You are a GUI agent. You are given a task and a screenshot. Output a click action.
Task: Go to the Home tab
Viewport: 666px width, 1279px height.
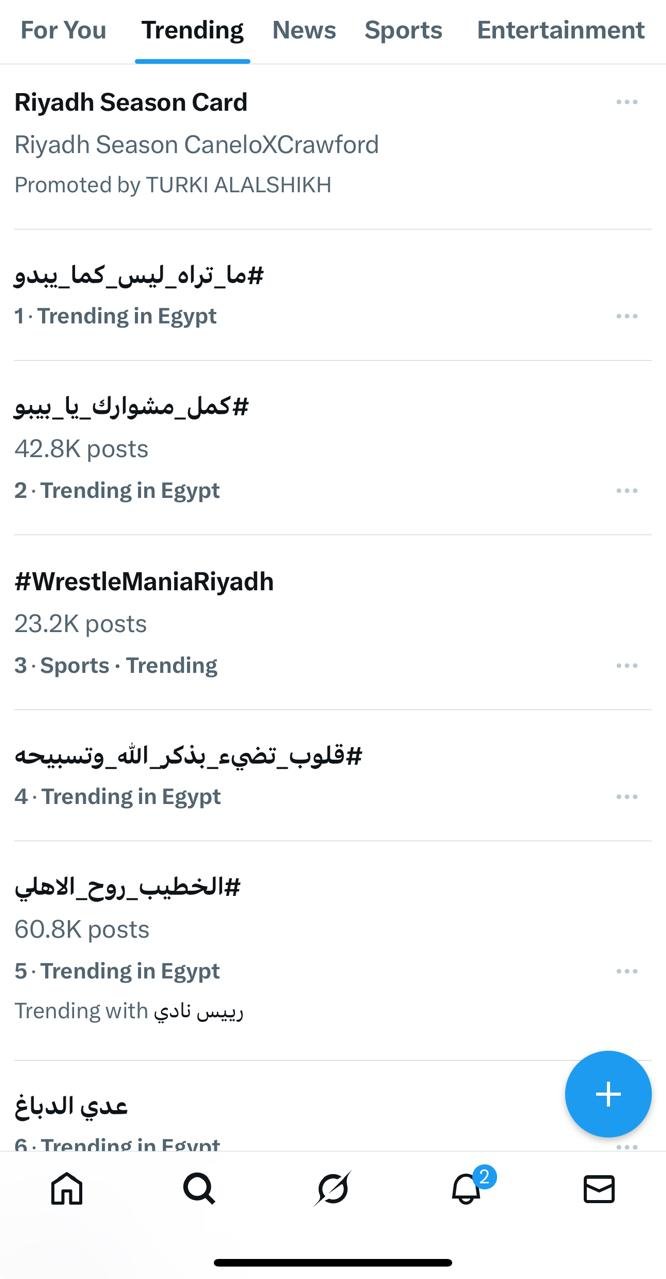coord(67,1189)
